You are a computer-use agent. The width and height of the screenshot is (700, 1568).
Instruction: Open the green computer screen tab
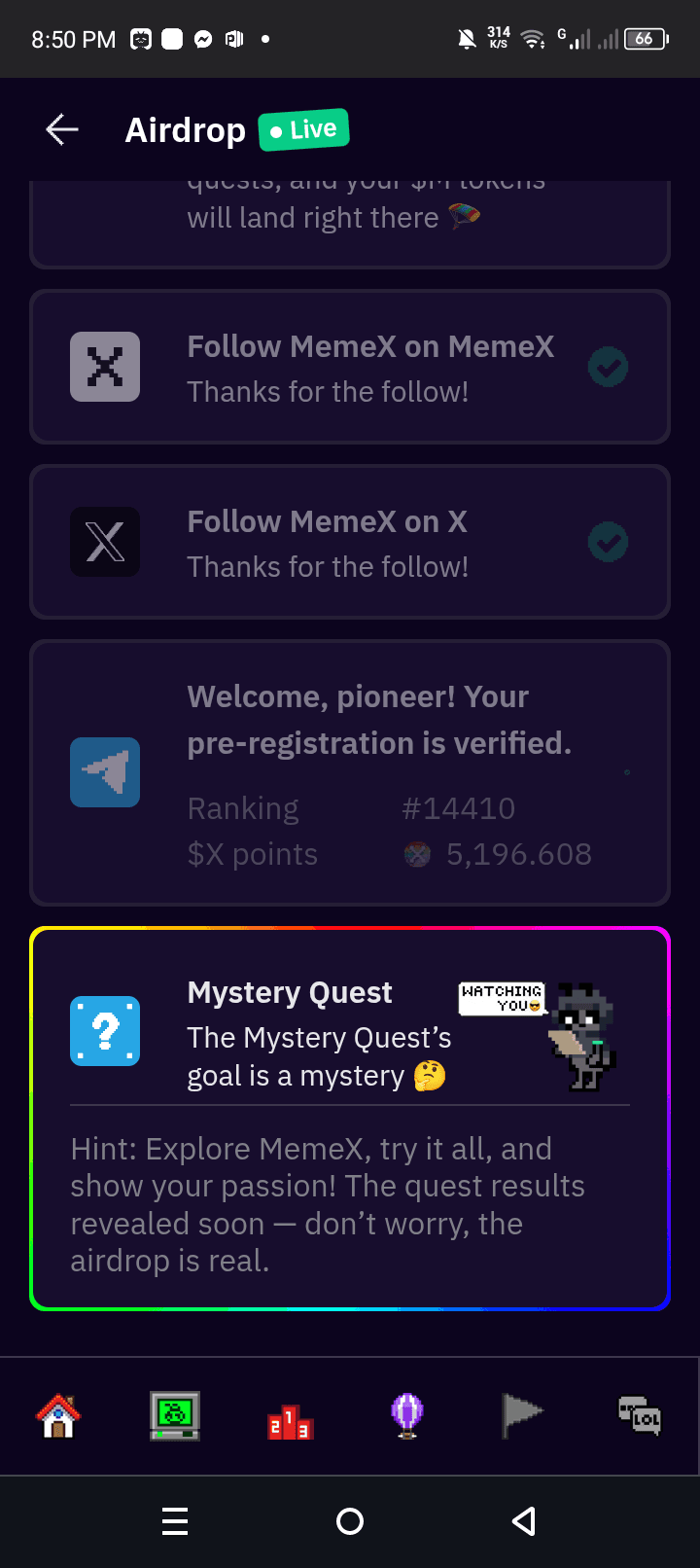pos(175,1416)
